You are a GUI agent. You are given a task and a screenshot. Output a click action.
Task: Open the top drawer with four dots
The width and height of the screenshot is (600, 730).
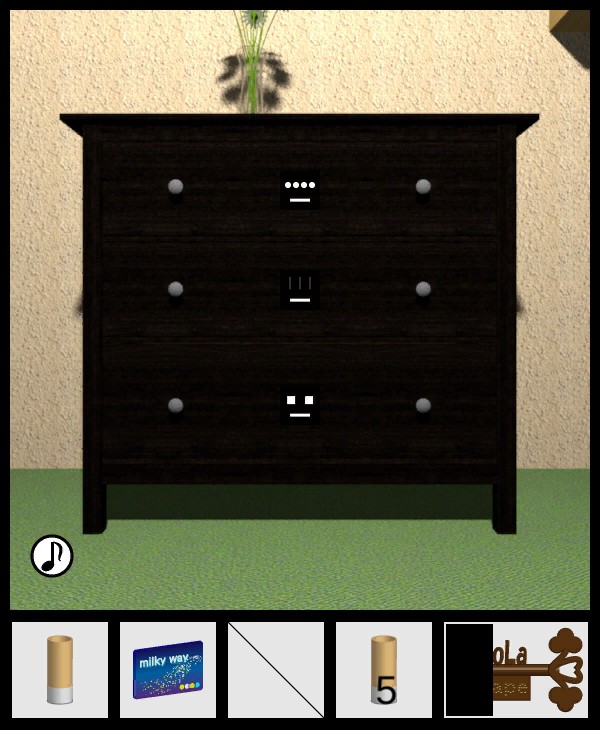[300, 189]
